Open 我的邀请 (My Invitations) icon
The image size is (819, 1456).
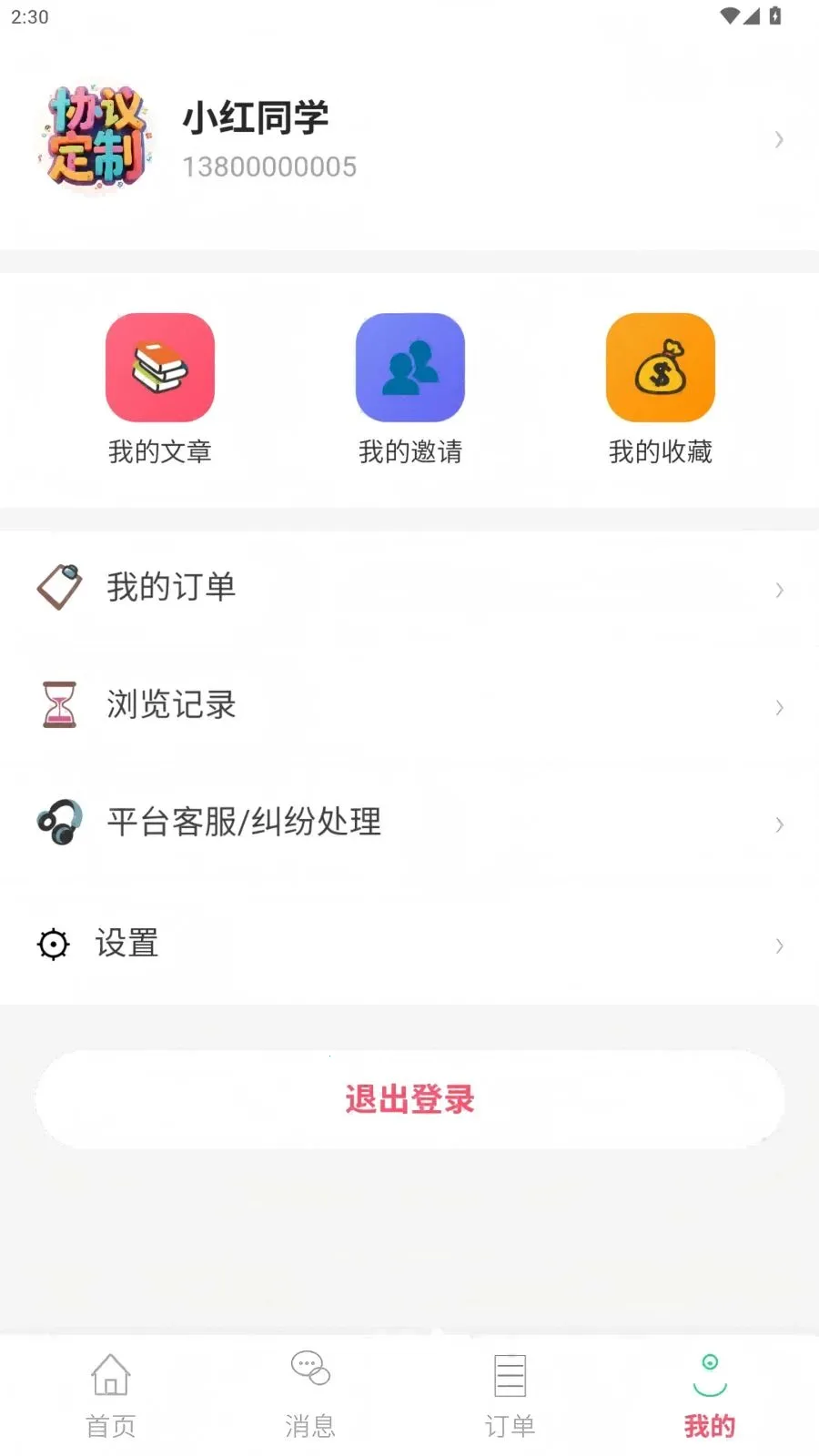410,367
